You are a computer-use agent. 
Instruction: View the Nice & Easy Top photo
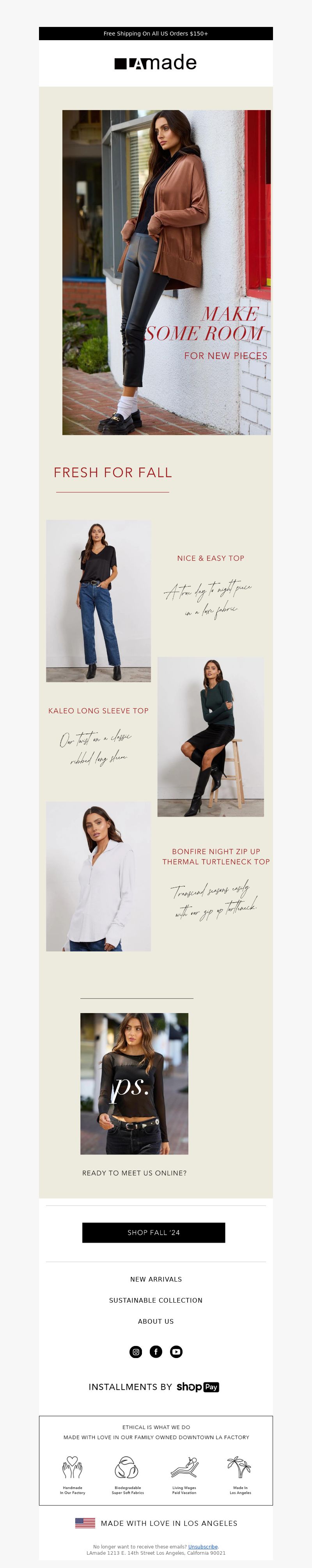pos(99,600)
